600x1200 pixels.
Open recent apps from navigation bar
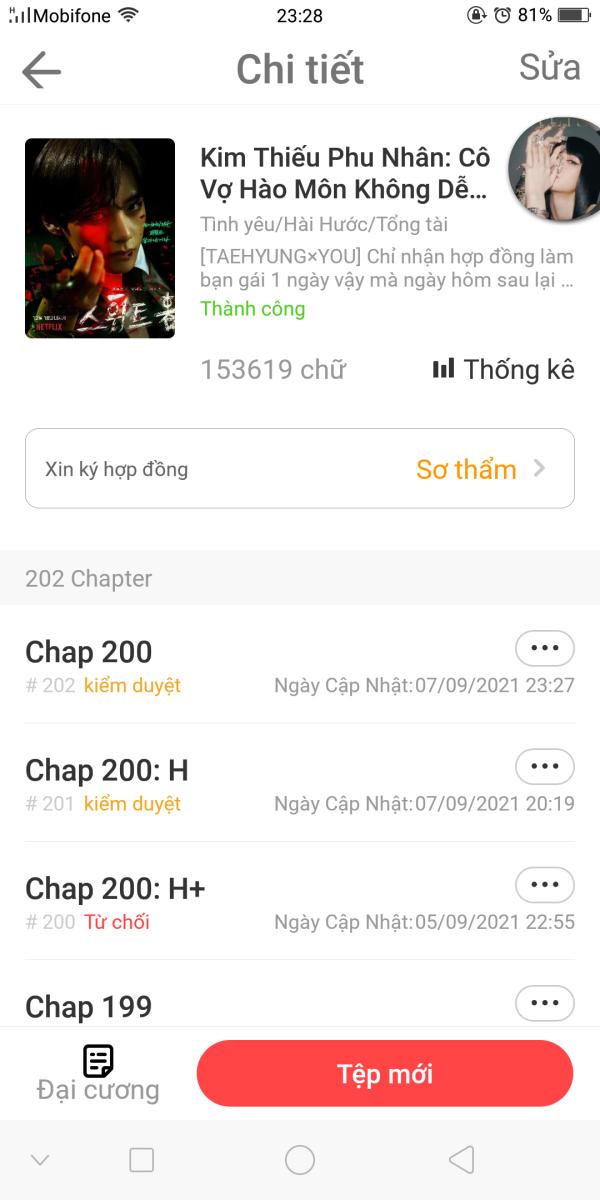pos(142,1160)
